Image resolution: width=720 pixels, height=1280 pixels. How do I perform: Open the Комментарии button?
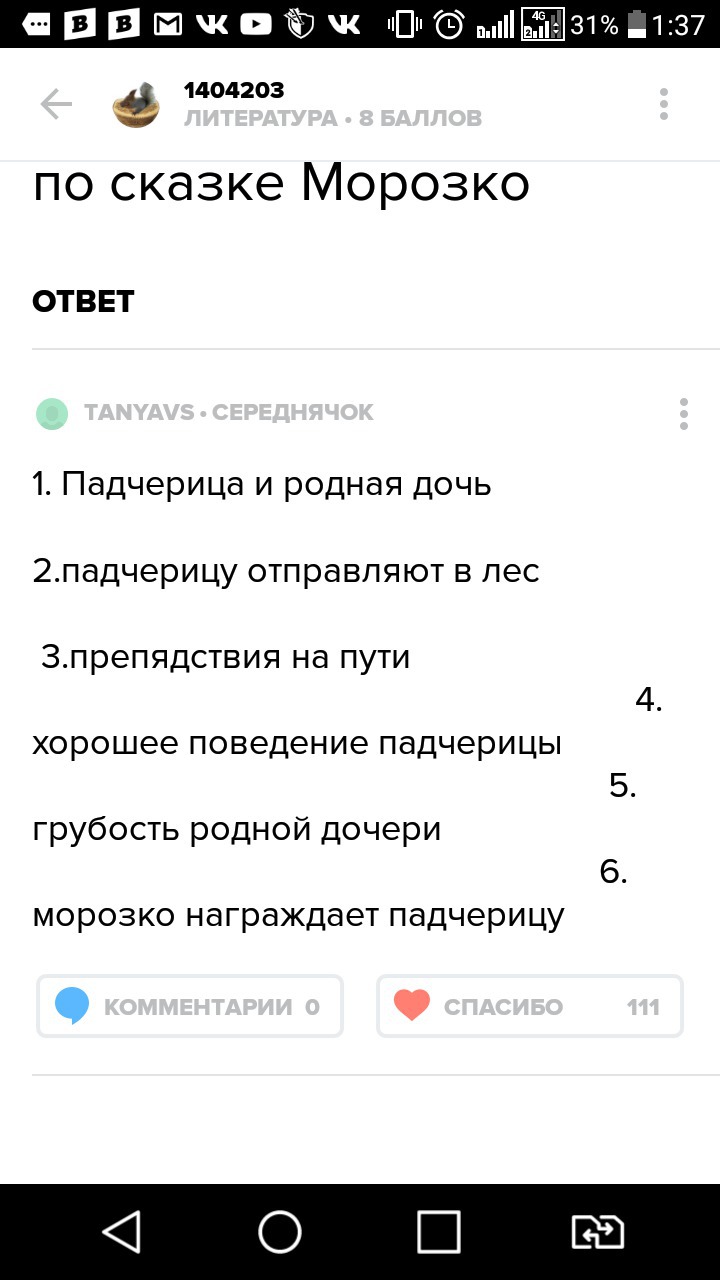tap(190, 1006)
